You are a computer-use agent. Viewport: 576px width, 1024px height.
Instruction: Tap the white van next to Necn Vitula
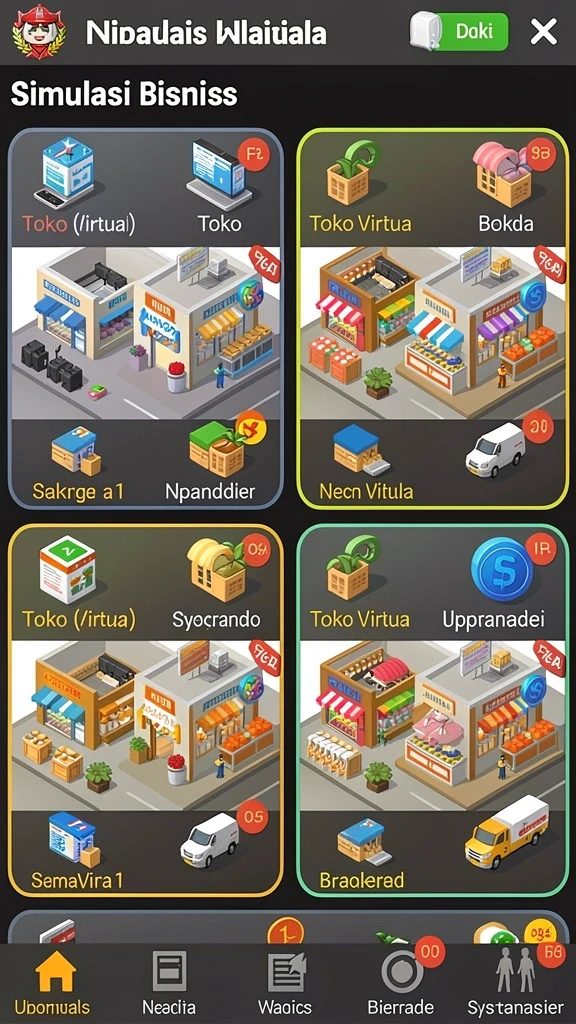pos(495,451)
